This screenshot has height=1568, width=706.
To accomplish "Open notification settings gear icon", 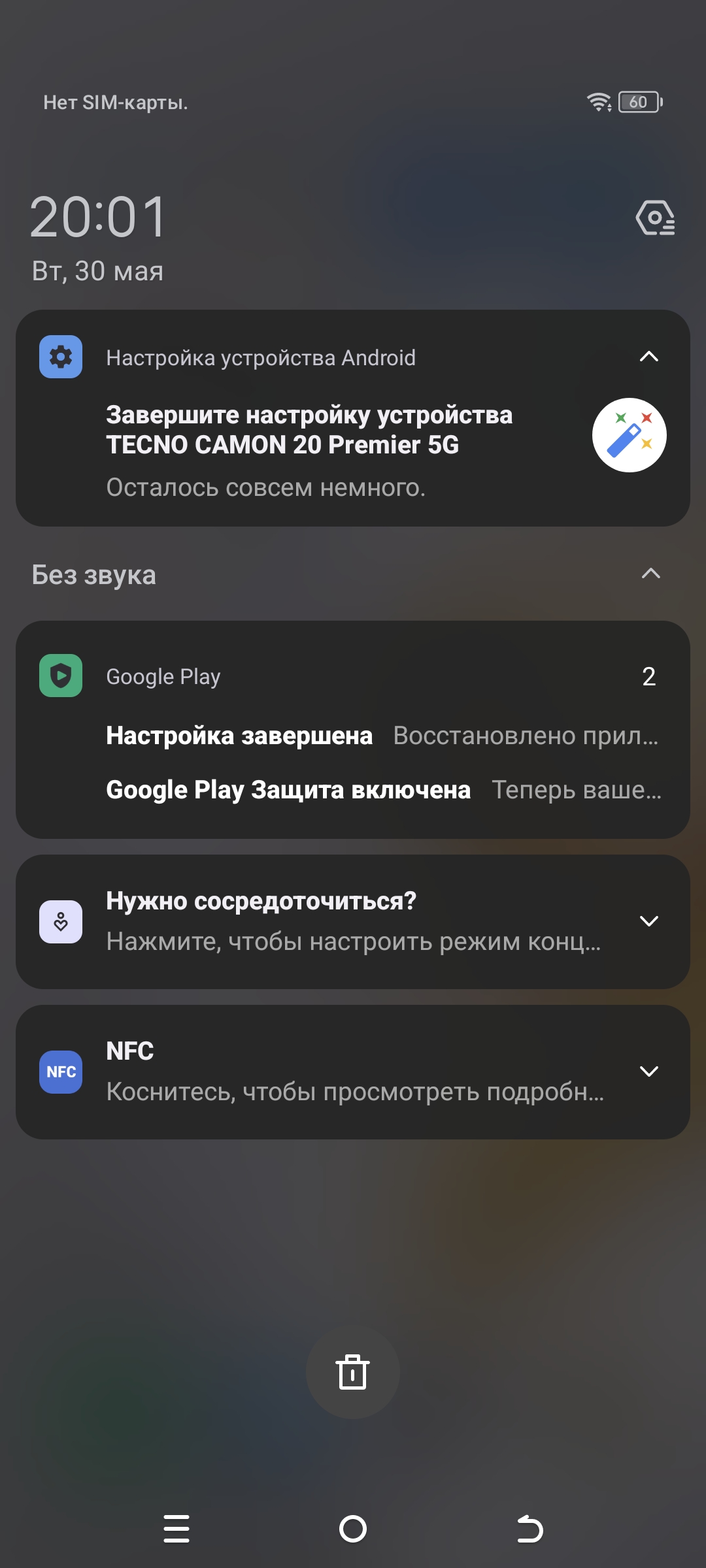I will pyautogui.click(x=655, y=218).
